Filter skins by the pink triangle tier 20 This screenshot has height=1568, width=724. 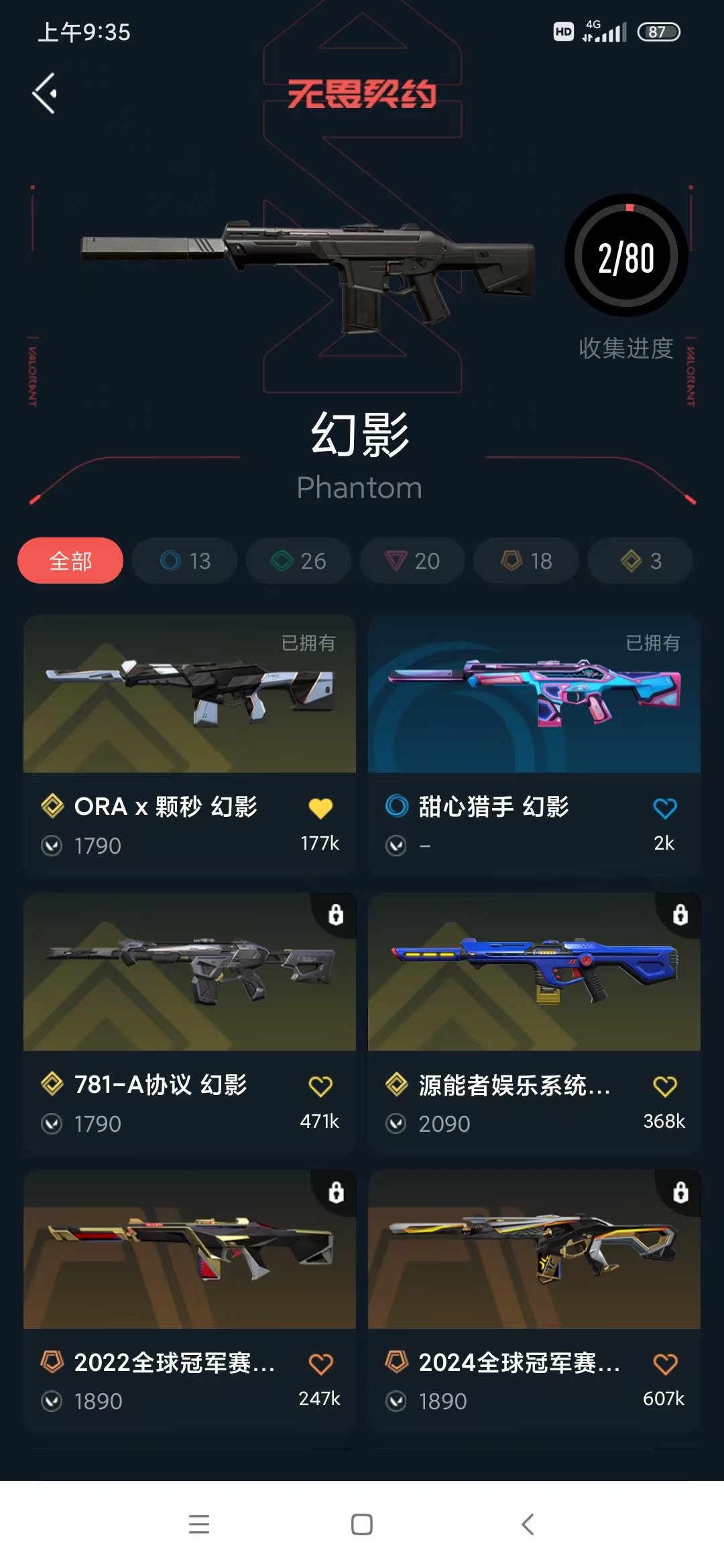pos(412,561)
